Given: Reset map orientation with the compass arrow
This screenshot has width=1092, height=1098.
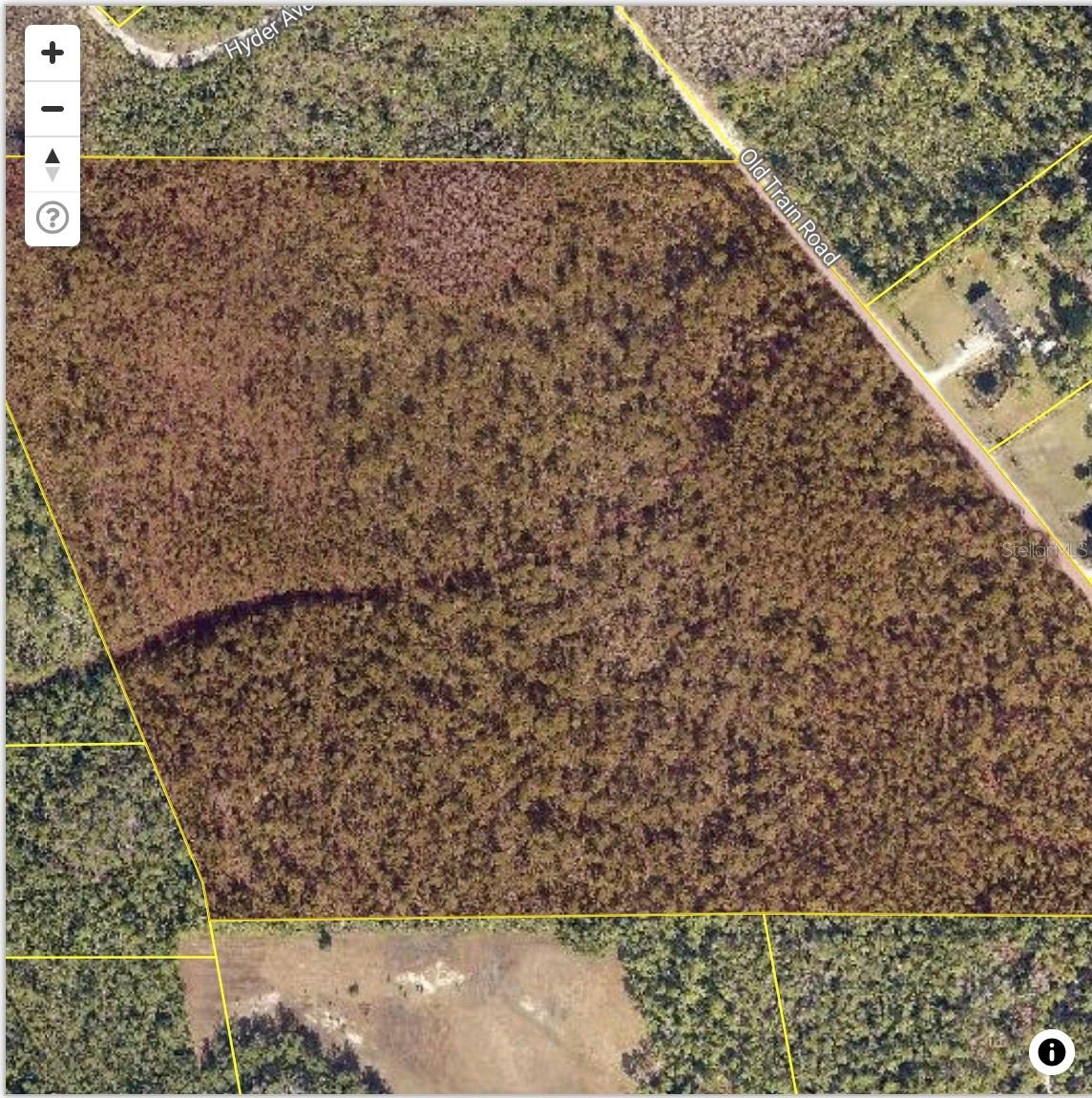Looking at the screenshot, I should click(52, 164).
